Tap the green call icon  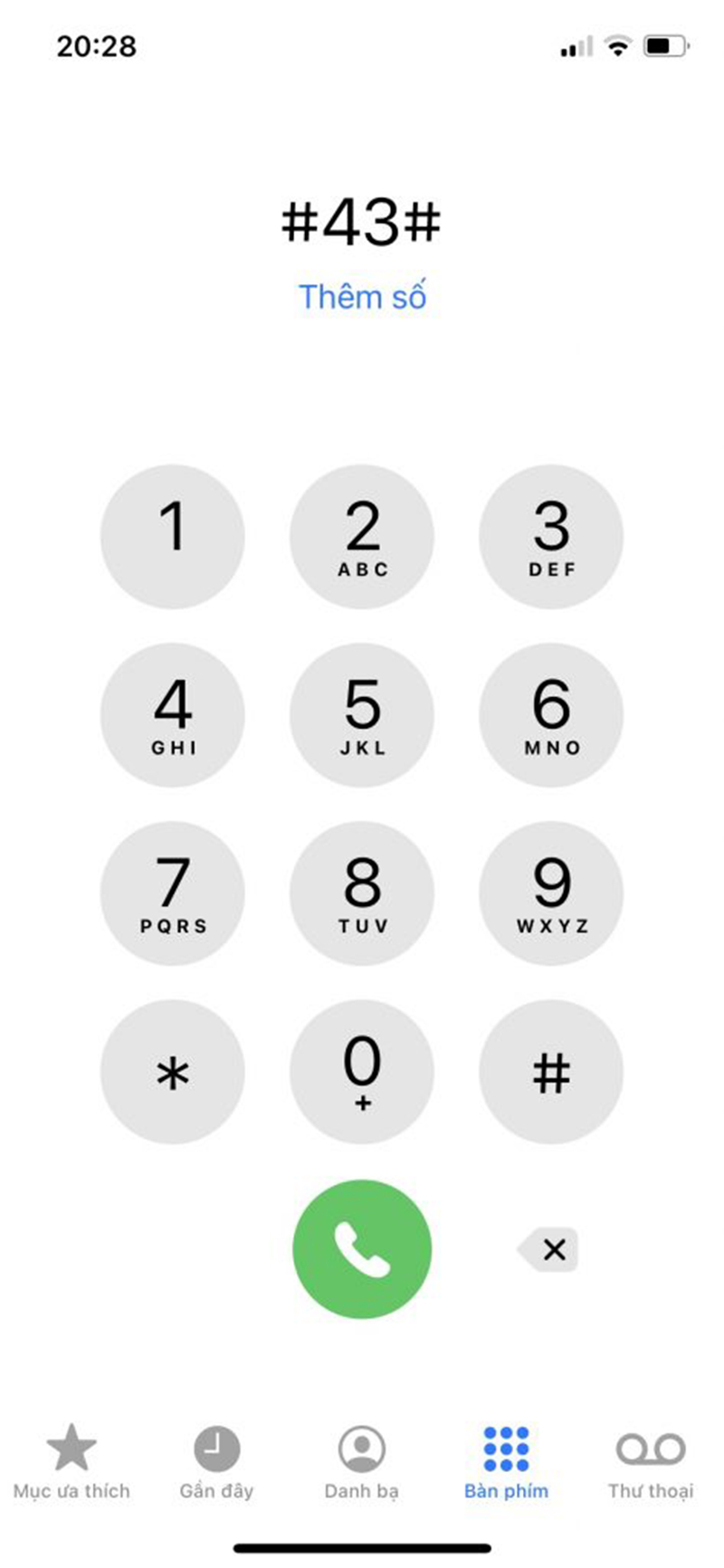pos(362,1248)
